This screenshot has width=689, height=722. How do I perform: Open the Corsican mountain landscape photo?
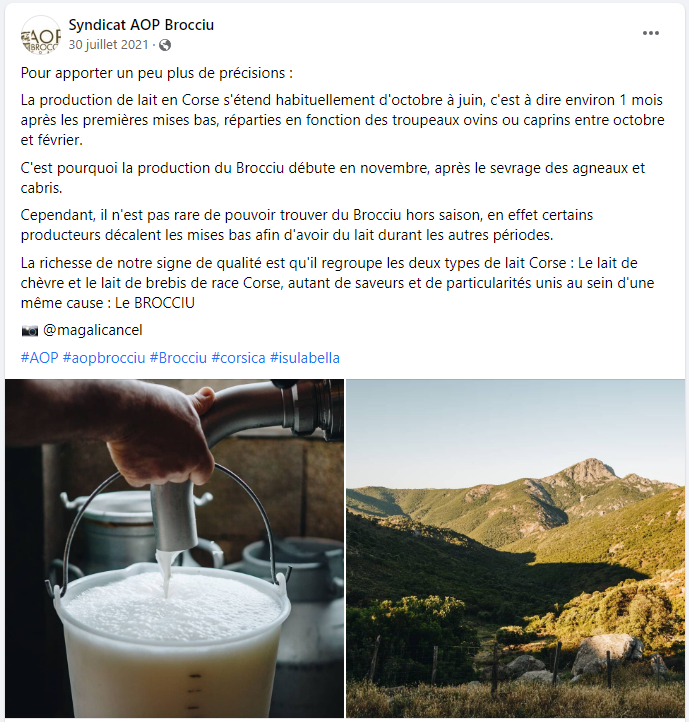(516, 548)
